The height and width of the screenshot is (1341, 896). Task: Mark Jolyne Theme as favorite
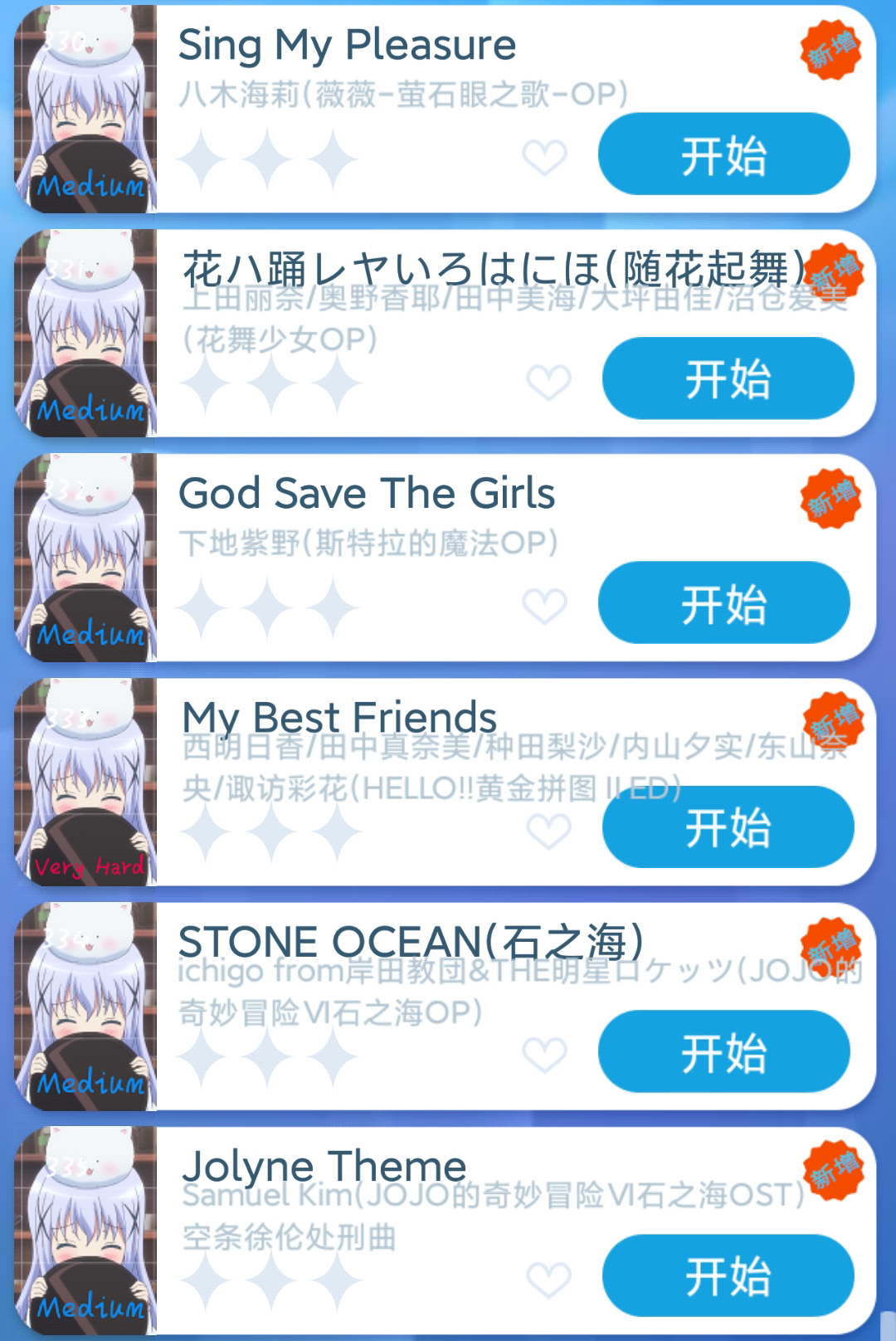click(549, 1280)
